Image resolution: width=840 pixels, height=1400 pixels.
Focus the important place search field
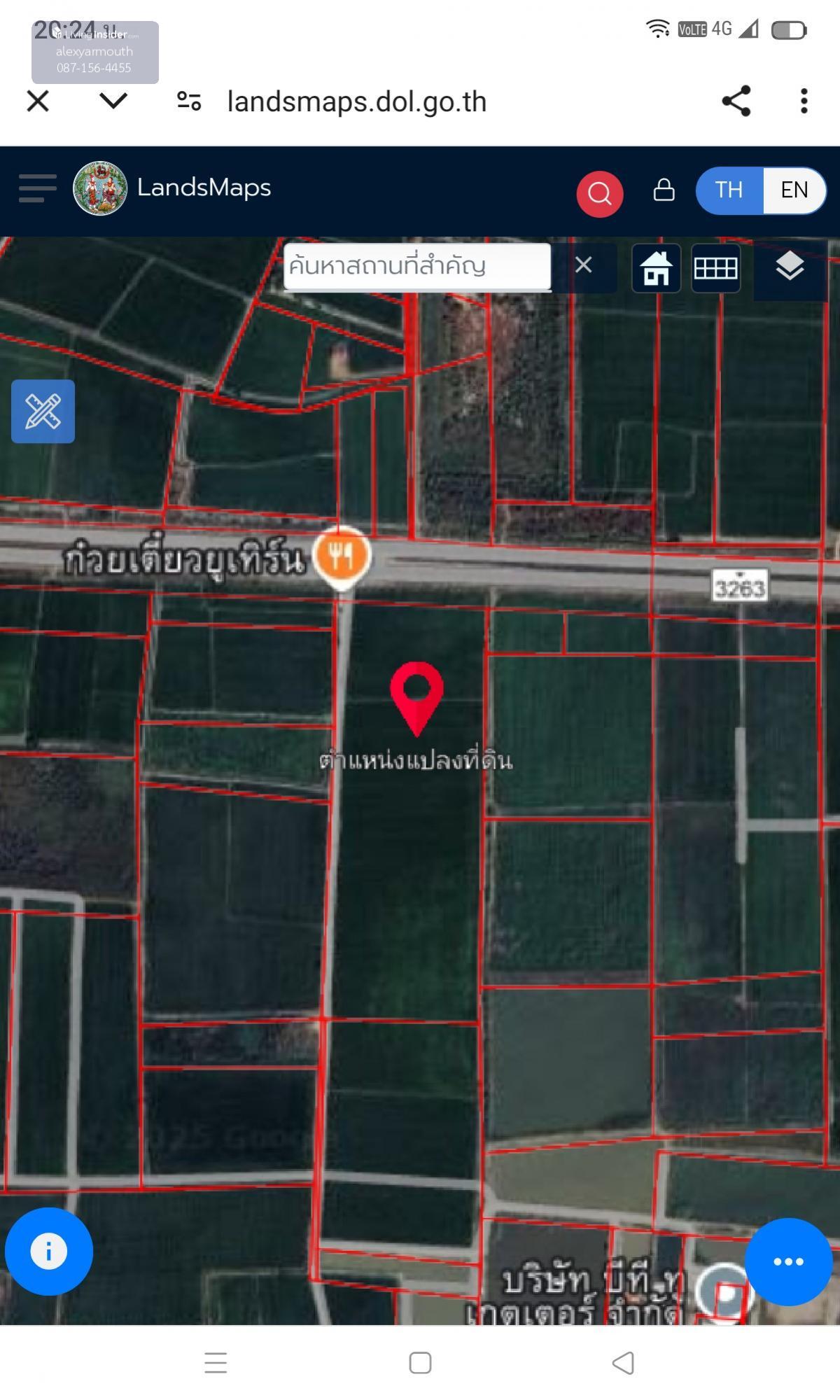[x=417, y=266]
